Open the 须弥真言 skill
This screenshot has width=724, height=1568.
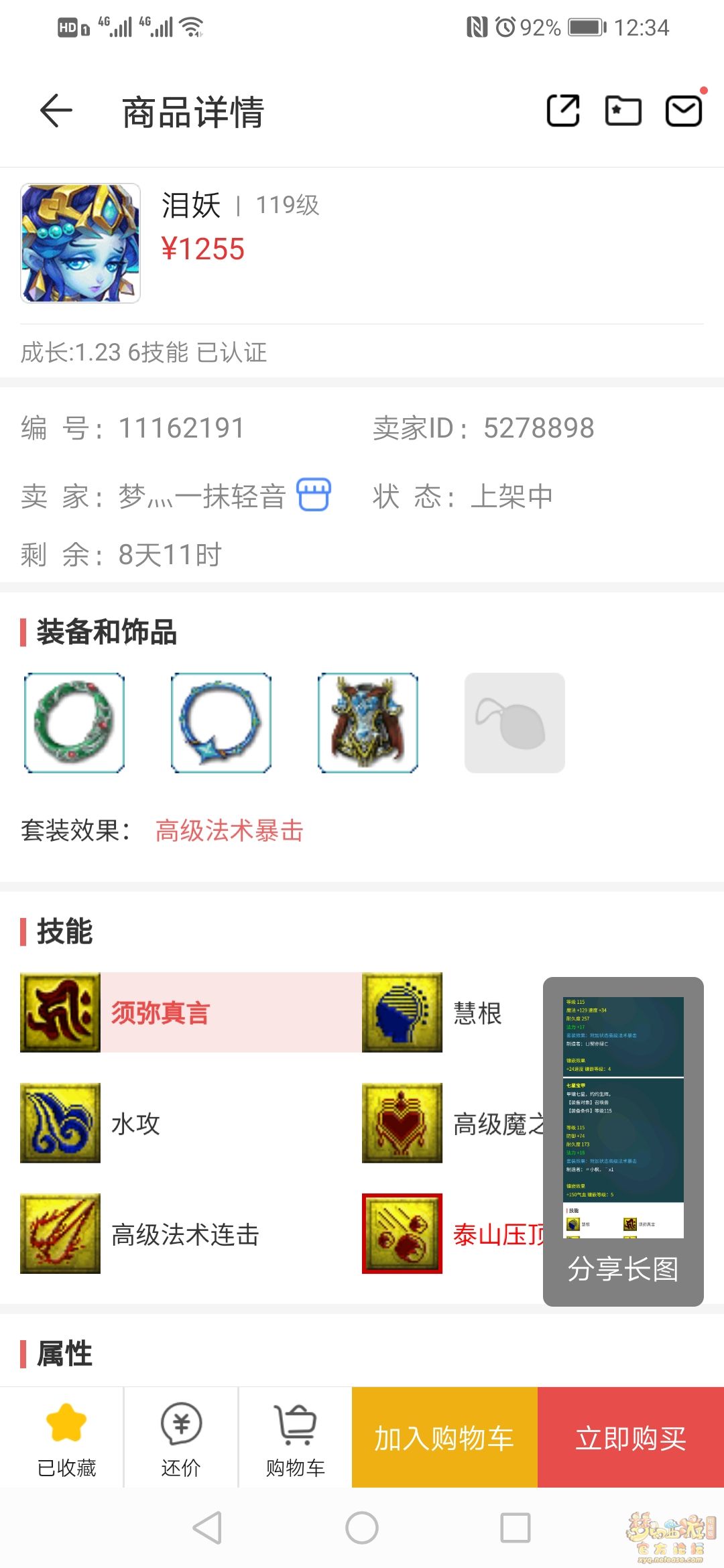pyautogui.click(x=161, y=1012)
